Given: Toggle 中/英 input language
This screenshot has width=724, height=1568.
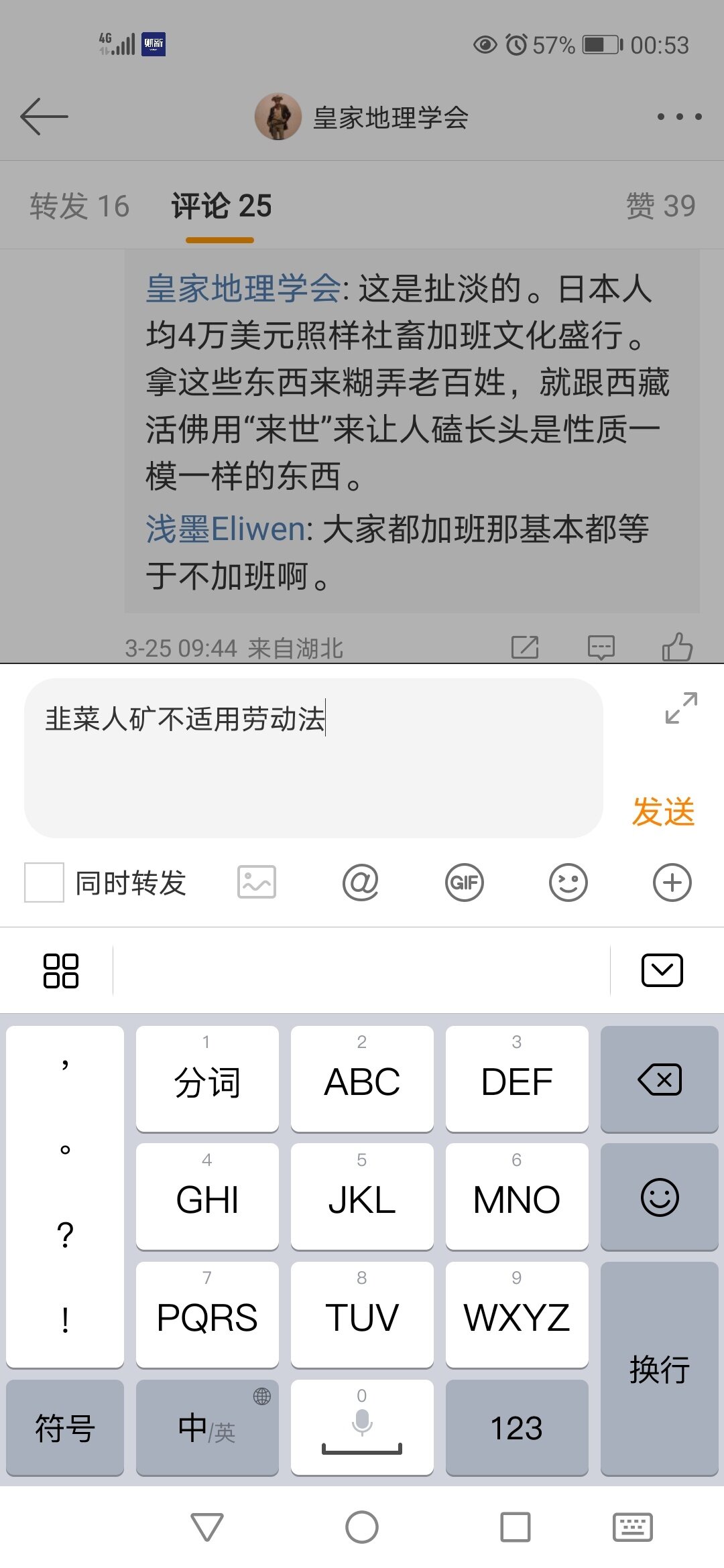Looking at the screenshot, I should (206, 1428).
